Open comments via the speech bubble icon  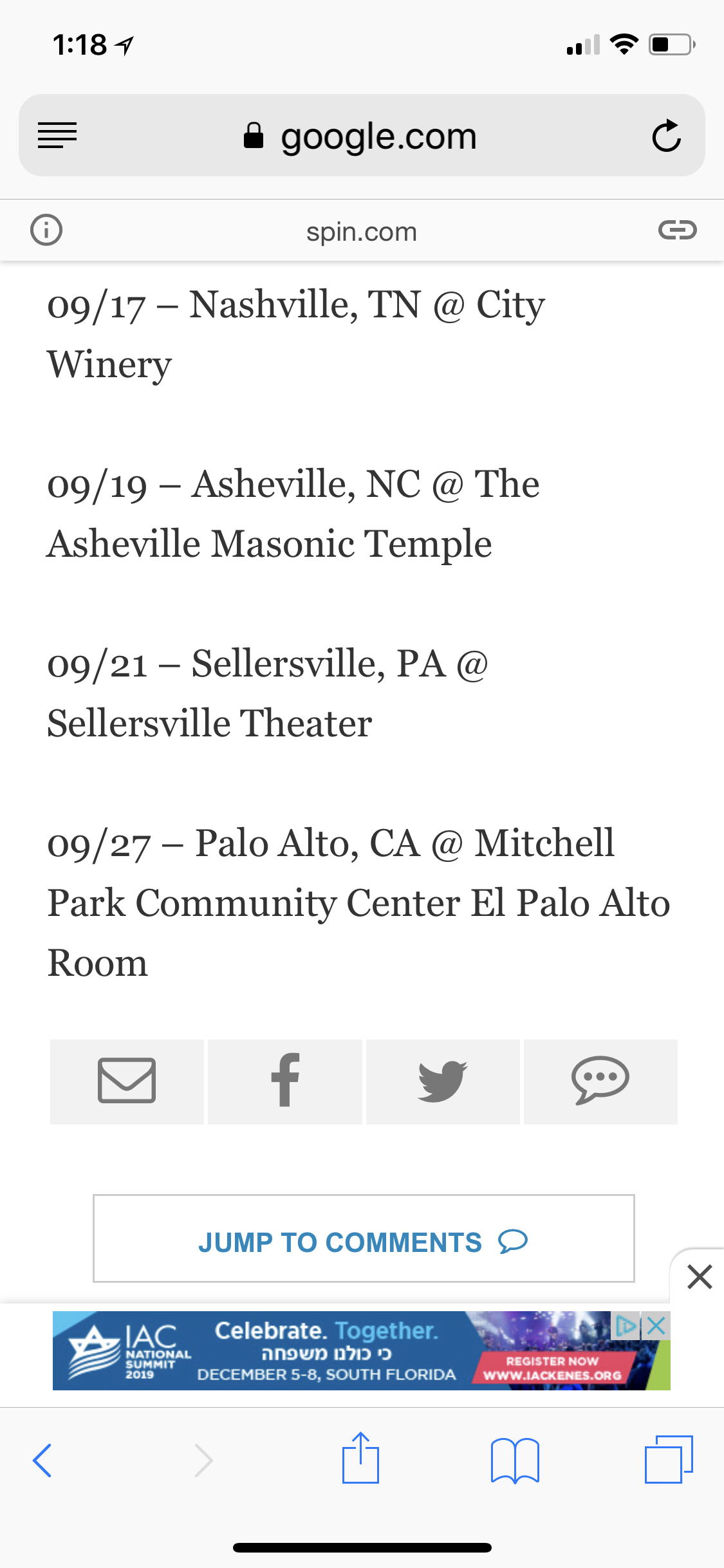coord(600,1081)
